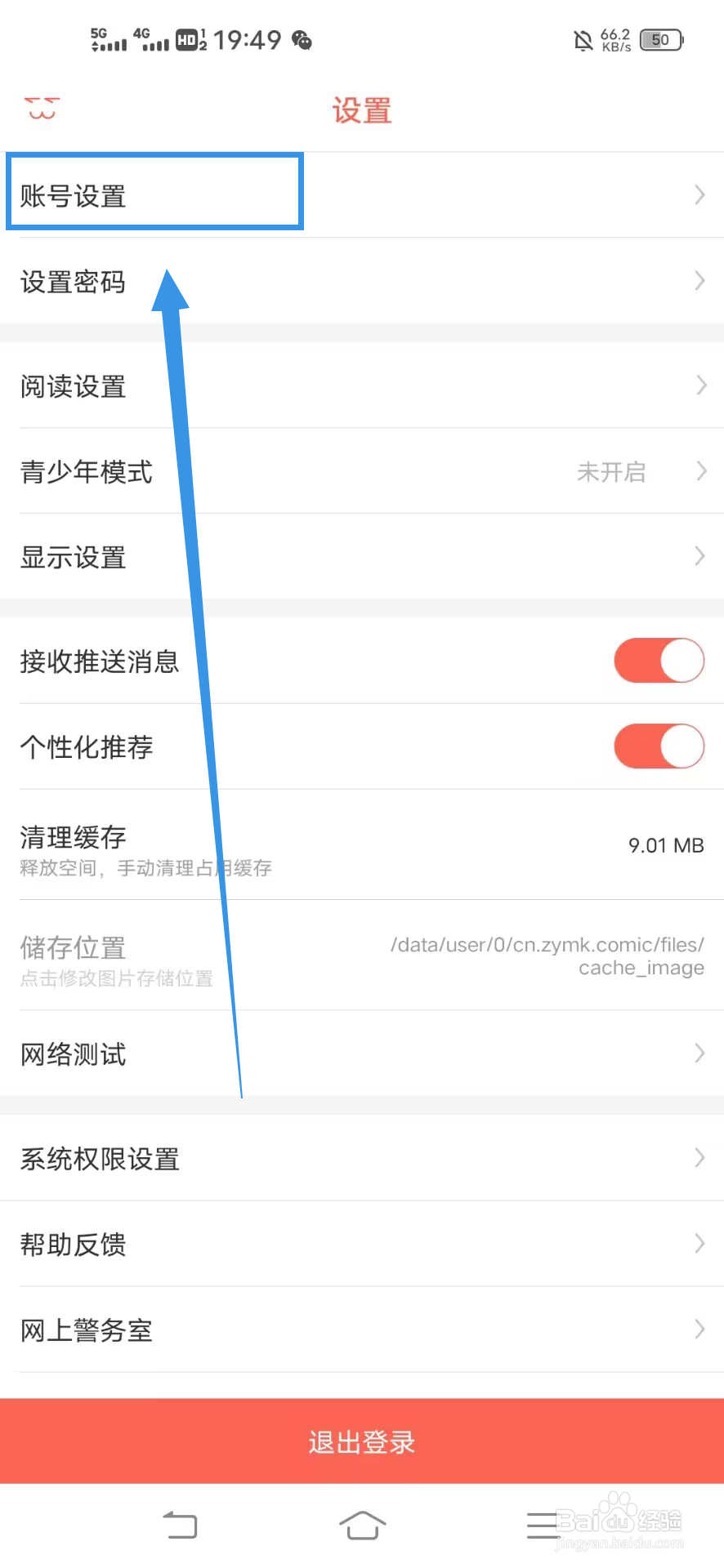Tap the battery indicator in status bar
This screenshot has height=1568, width=724.
pyautogui.click(x=662, y=39)
